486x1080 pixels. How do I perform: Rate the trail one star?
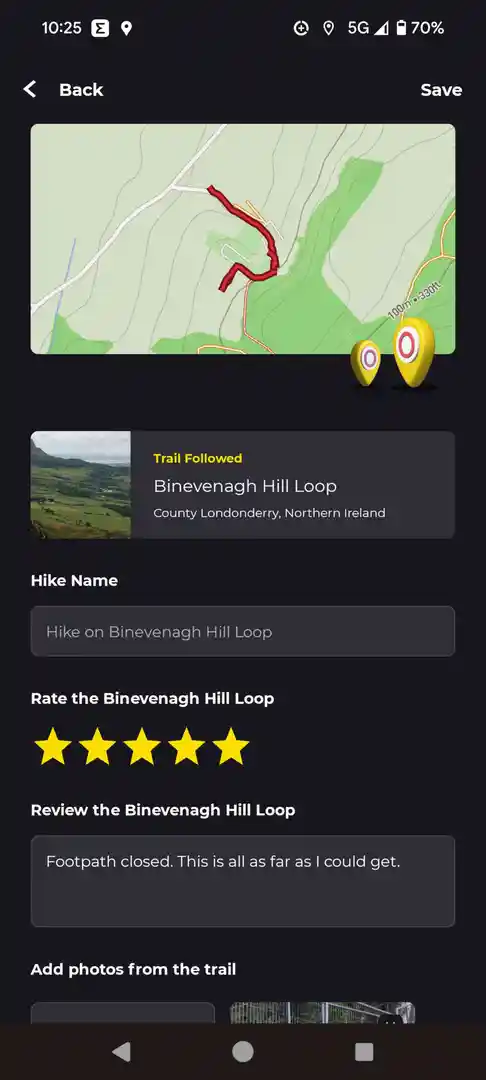(53, 747)
